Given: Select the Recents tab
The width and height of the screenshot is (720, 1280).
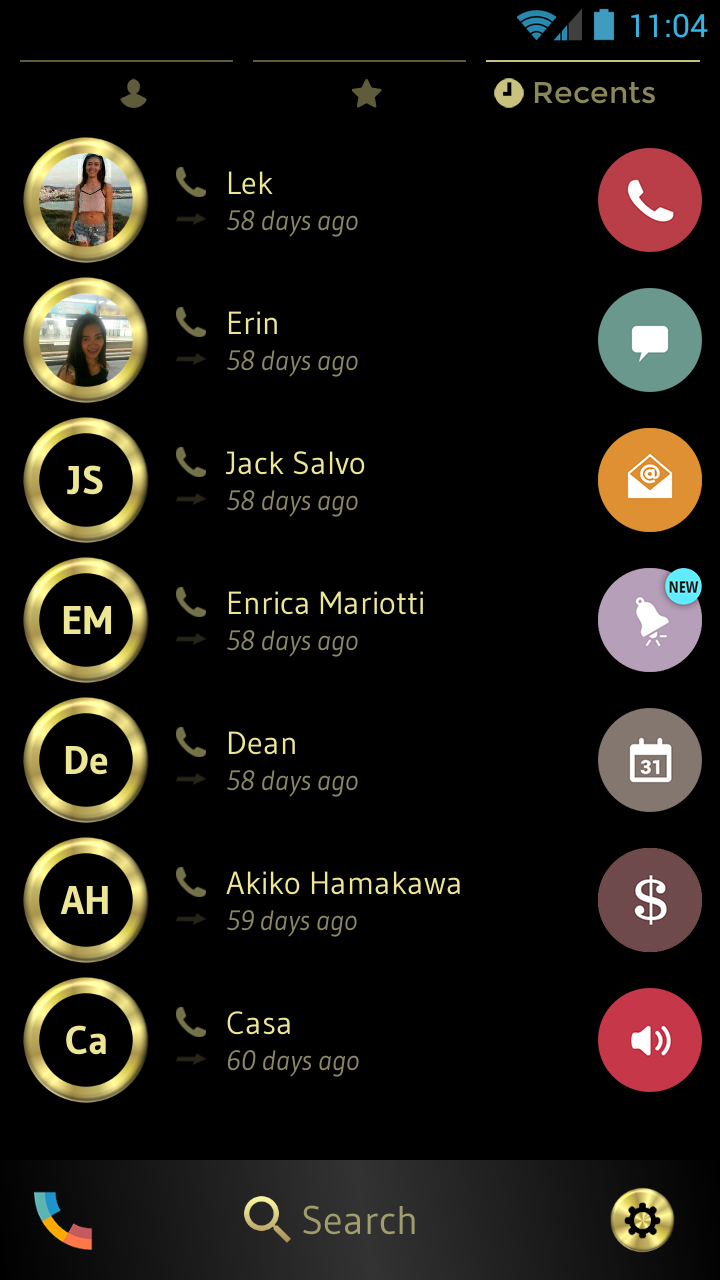Looking at the screenshot, I should click(575, 92).
